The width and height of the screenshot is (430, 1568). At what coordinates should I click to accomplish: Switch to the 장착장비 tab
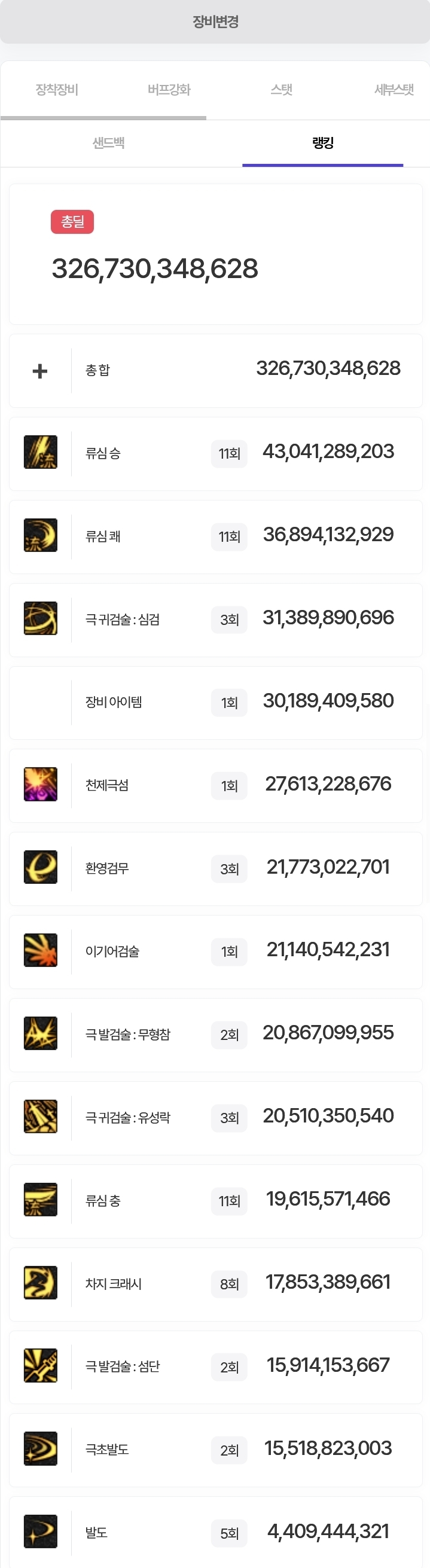57,90
